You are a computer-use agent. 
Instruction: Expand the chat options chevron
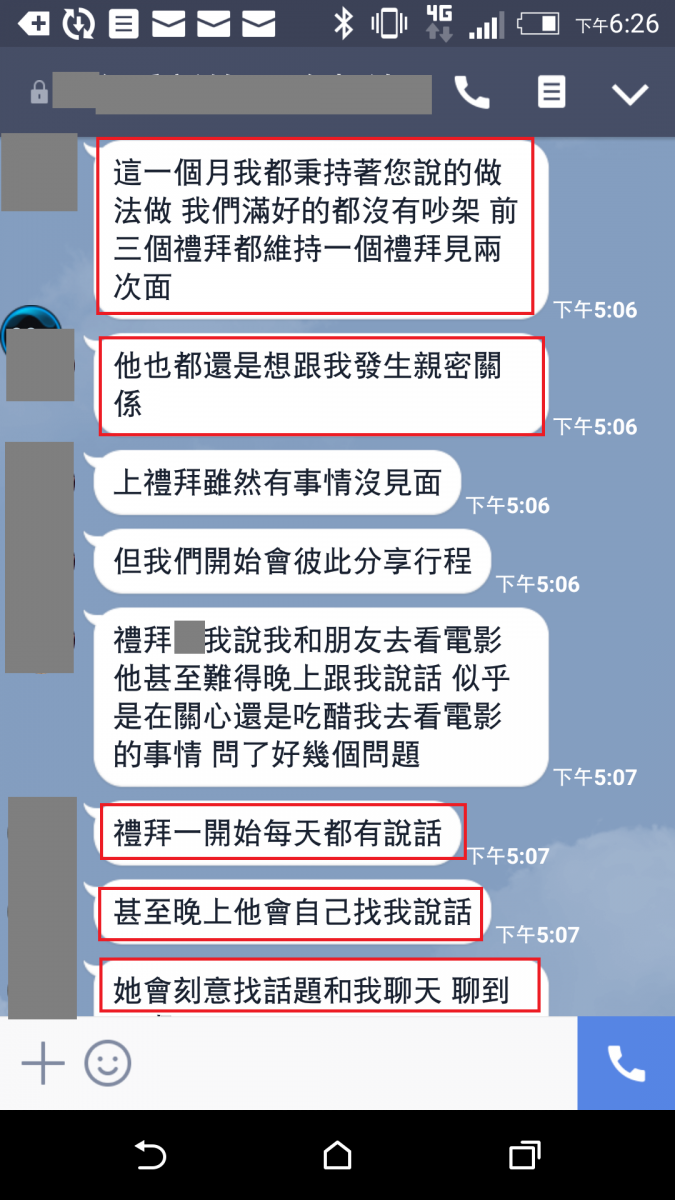click(x=630, y=94)
